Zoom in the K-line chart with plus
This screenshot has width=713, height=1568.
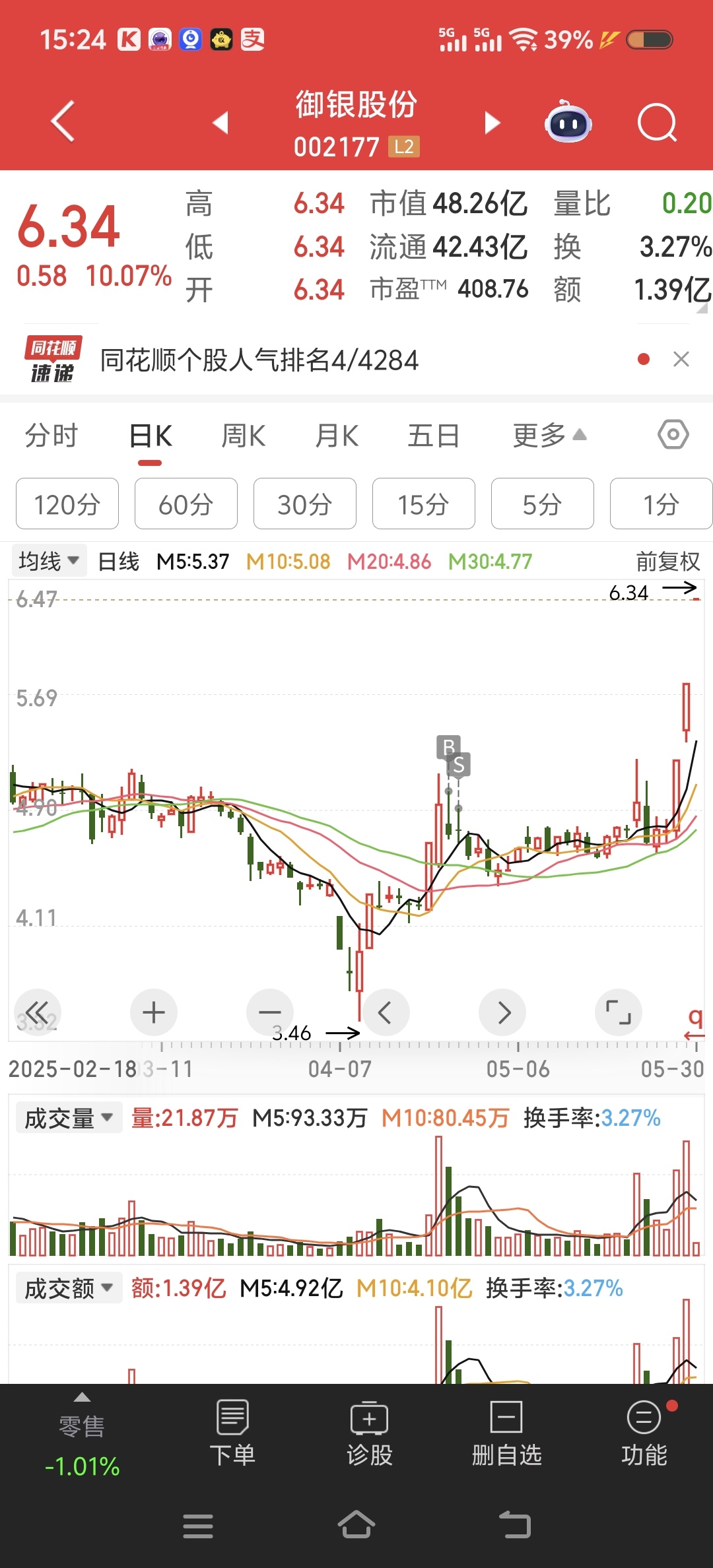pyautogui.click(x=154, y=1012)
